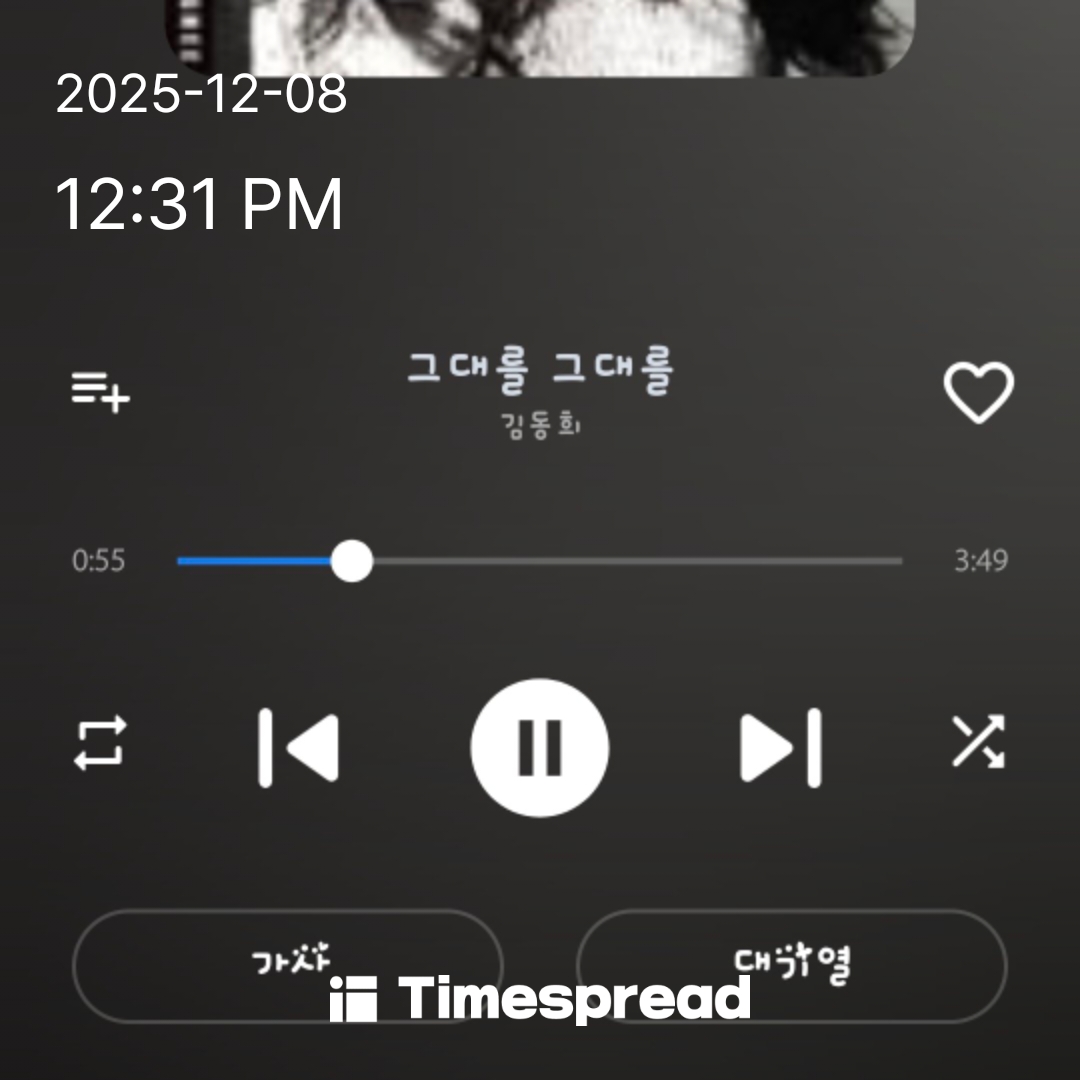Viewport: 1080px width, 1080px height.
Task: Like the song 그대를 그대를
Action: click(x=979, y=392)
